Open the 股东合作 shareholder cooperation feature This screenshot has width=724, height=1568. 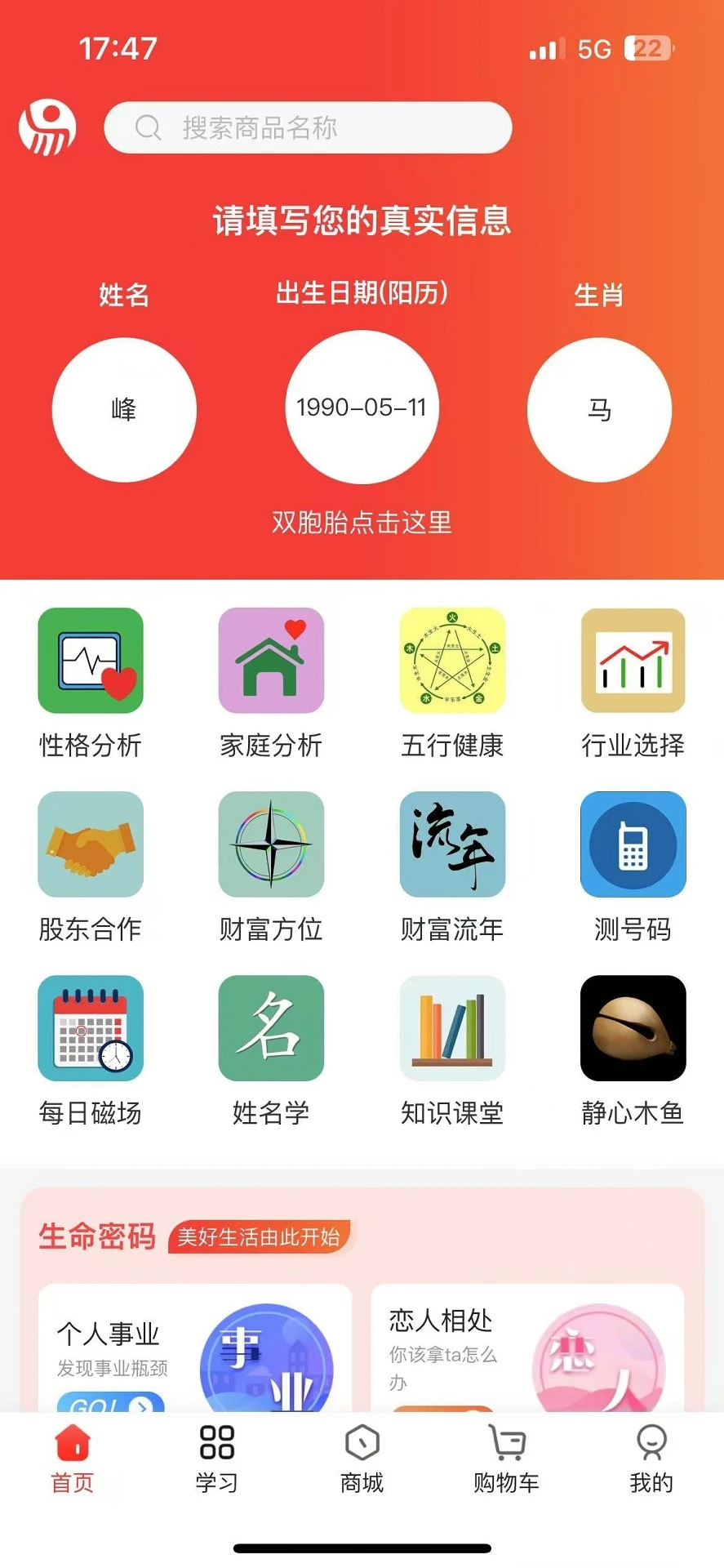point(90,844)
